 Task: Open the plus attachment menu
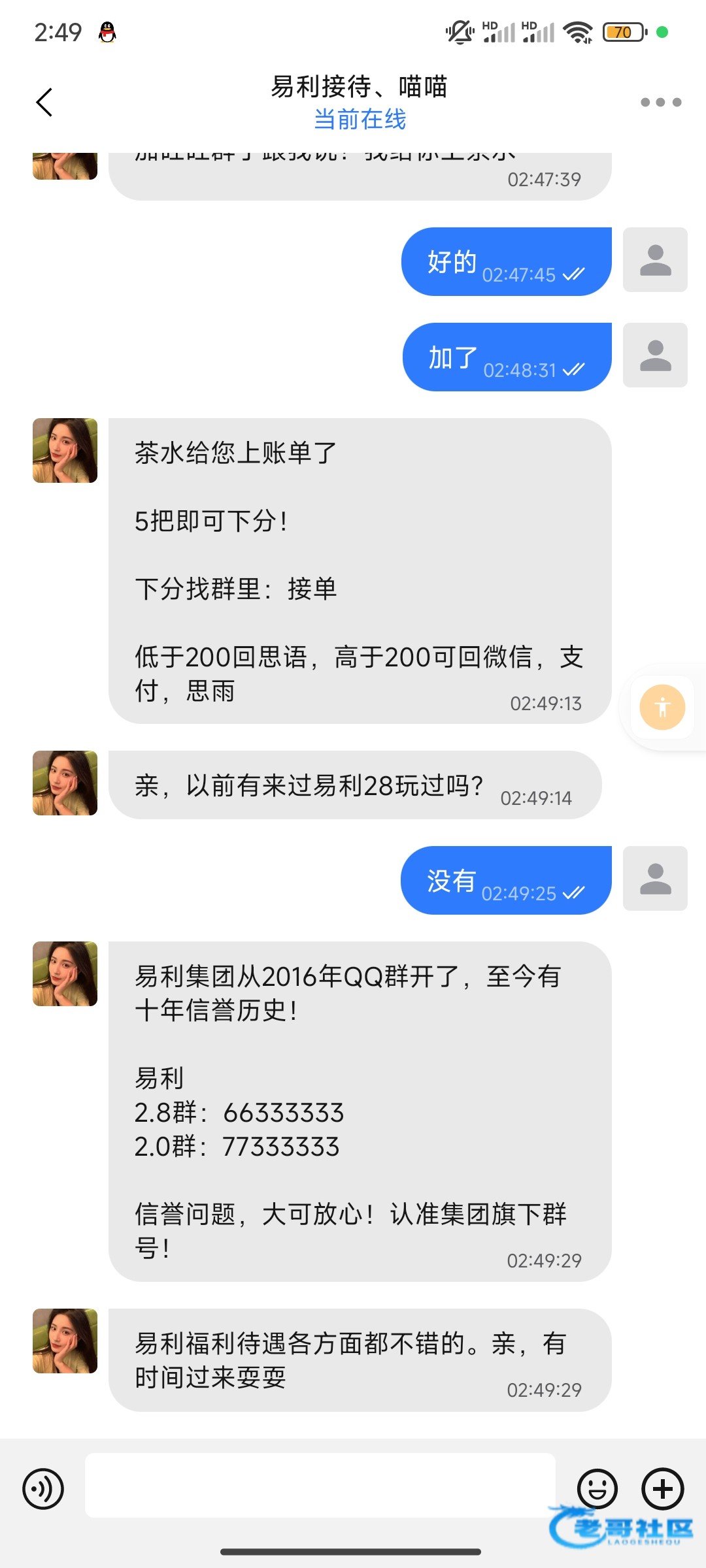coord(663,1489)
